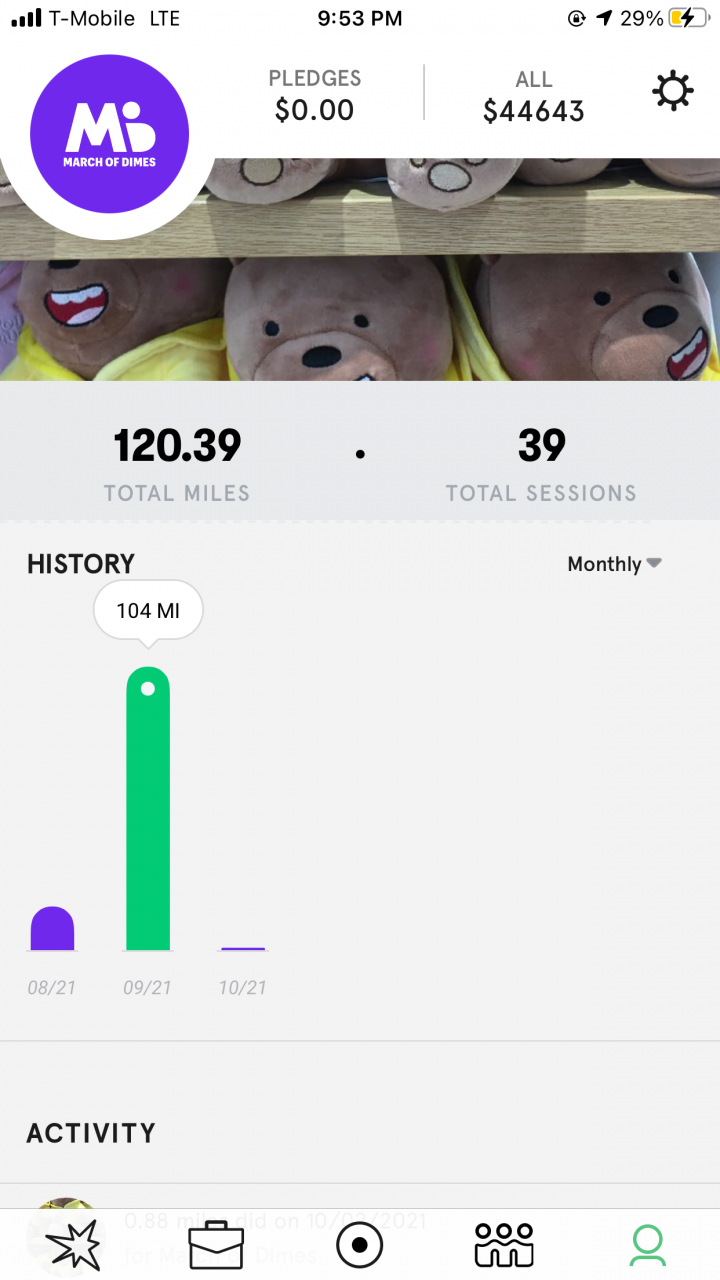720x1280 pixels.
Task: Open settings via the gear icon
Action: 672,92
